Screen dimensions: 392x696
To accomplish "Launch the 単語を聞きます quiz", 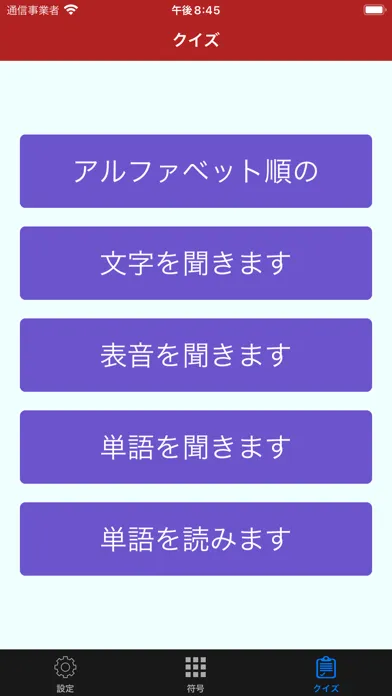I will pos(196,447).
